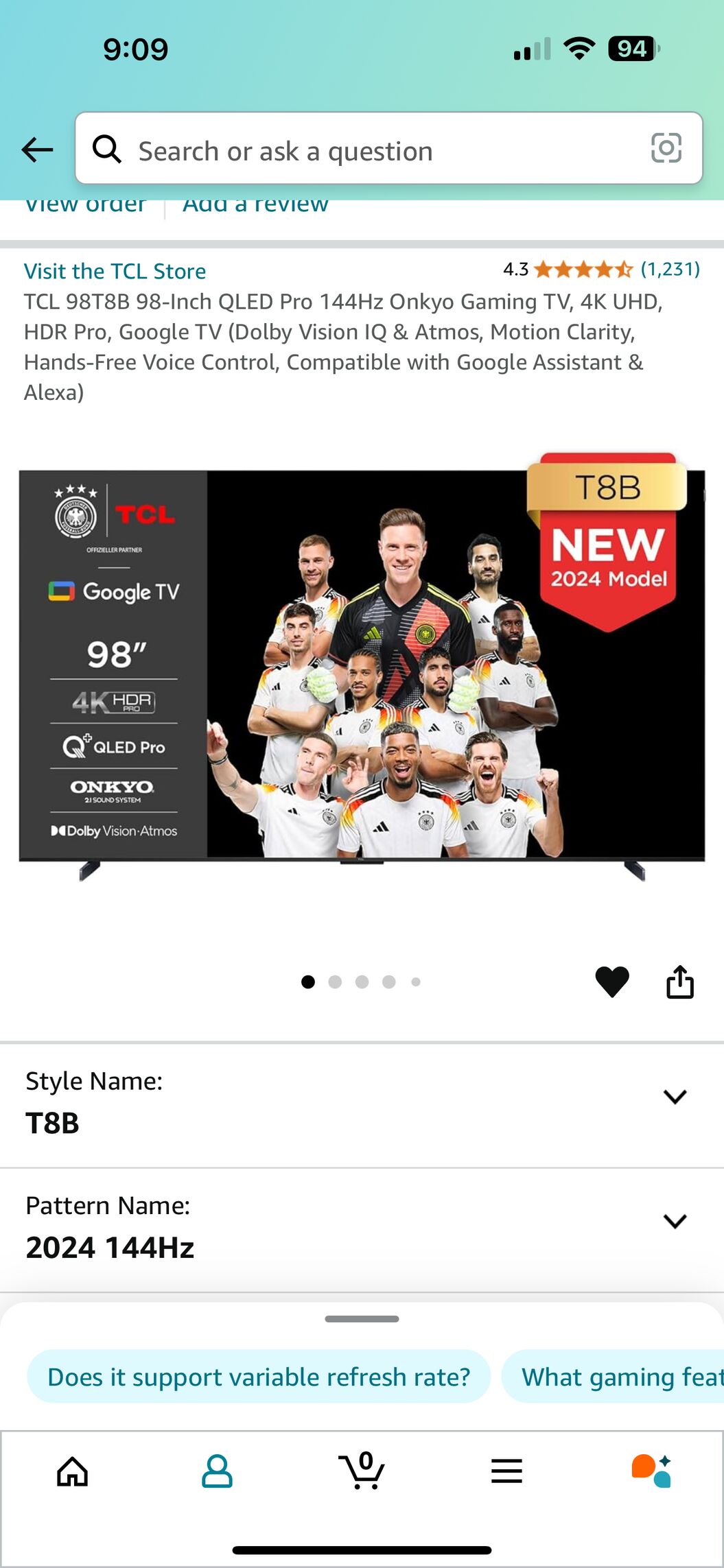The image size is (724, 1568).
Task: Go back using the arrow icon
Action: point(37,150)
